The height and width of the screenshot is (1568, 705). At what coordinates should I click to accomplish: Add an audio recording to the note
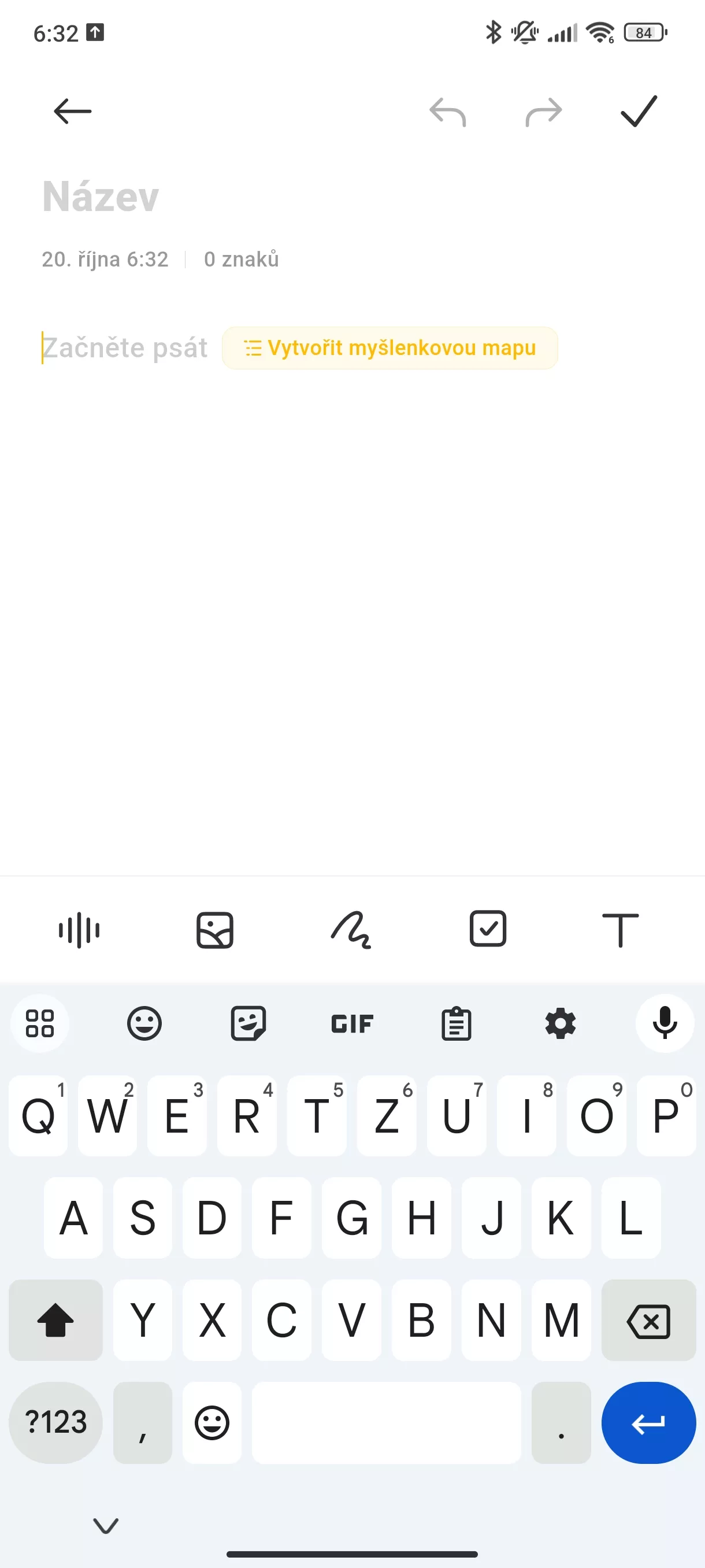[x=79, y=930]
